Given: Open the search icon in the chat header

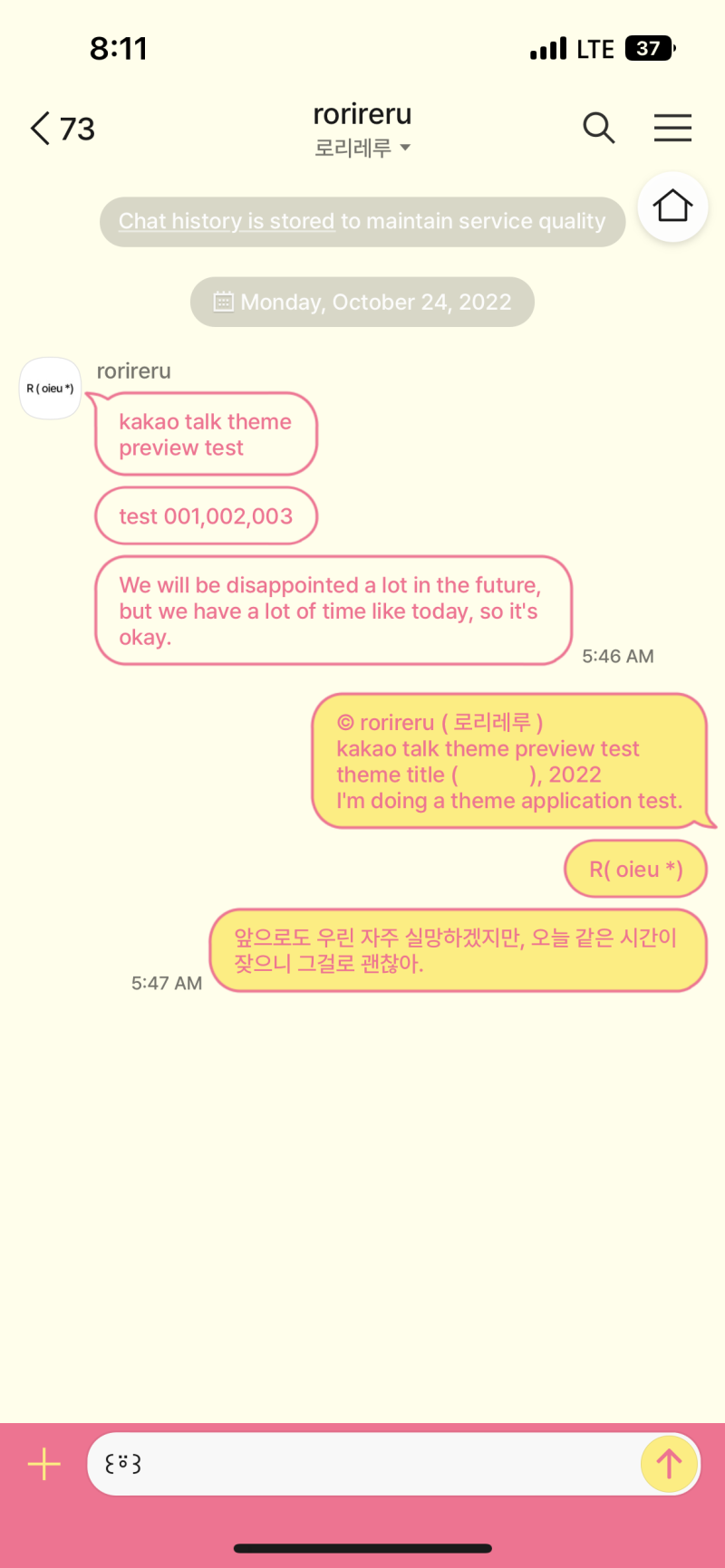Looking at the screenshot, I should (x=599, y=129).
